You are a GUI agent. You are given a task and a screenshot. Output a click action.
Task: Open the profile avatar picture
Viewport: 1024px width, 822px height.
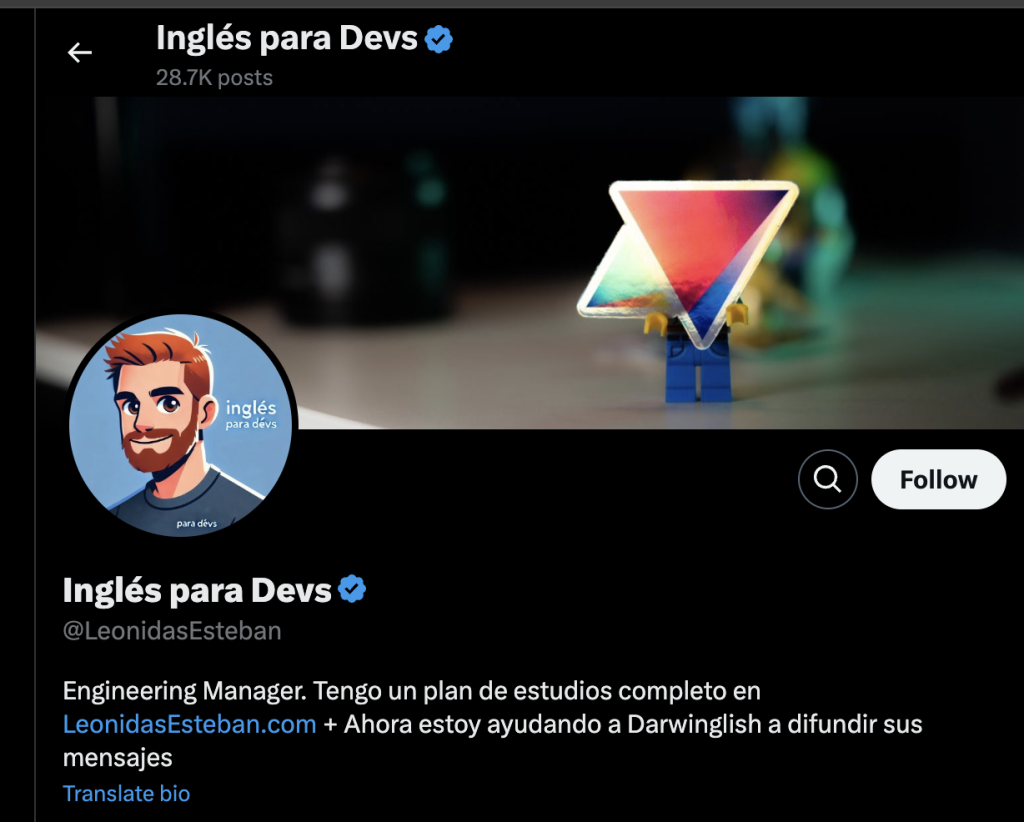181,424
